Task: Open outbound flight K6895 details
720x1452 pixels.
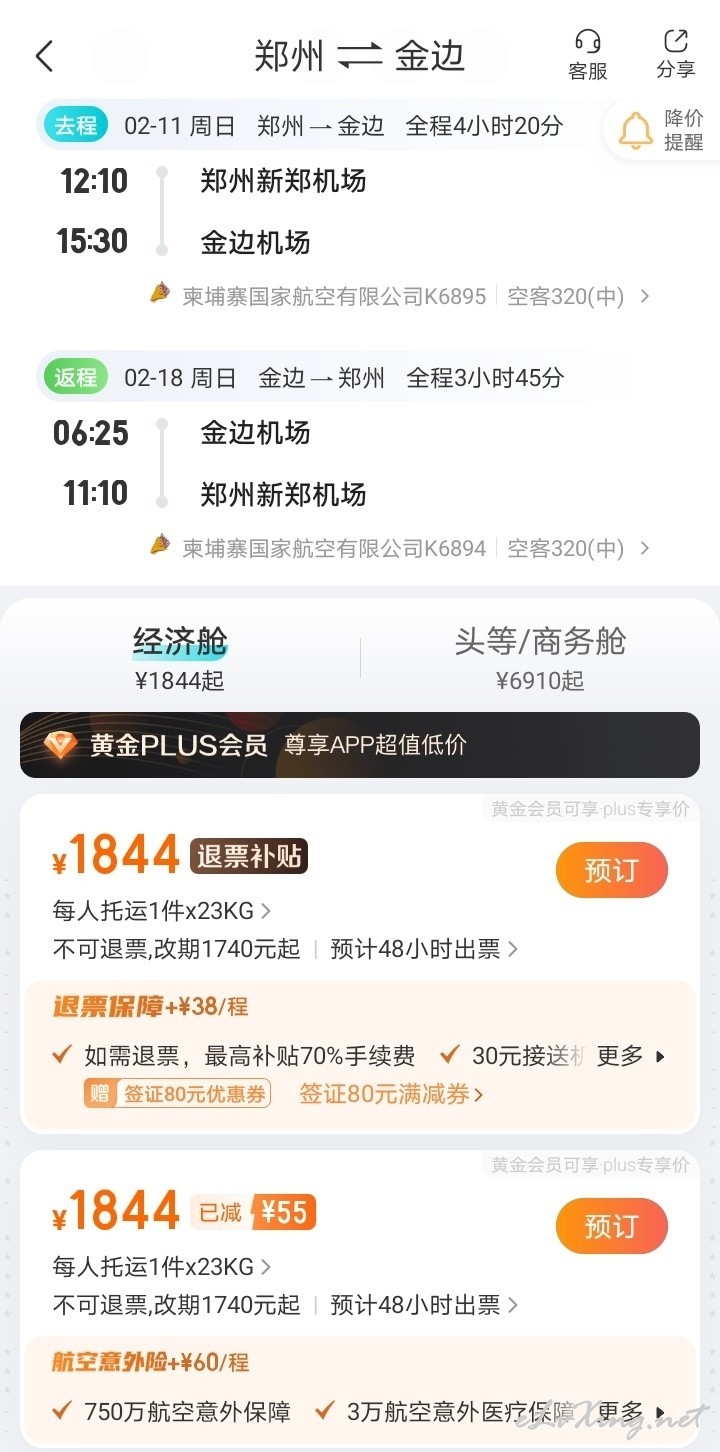Action: click(x=400, y=296)
